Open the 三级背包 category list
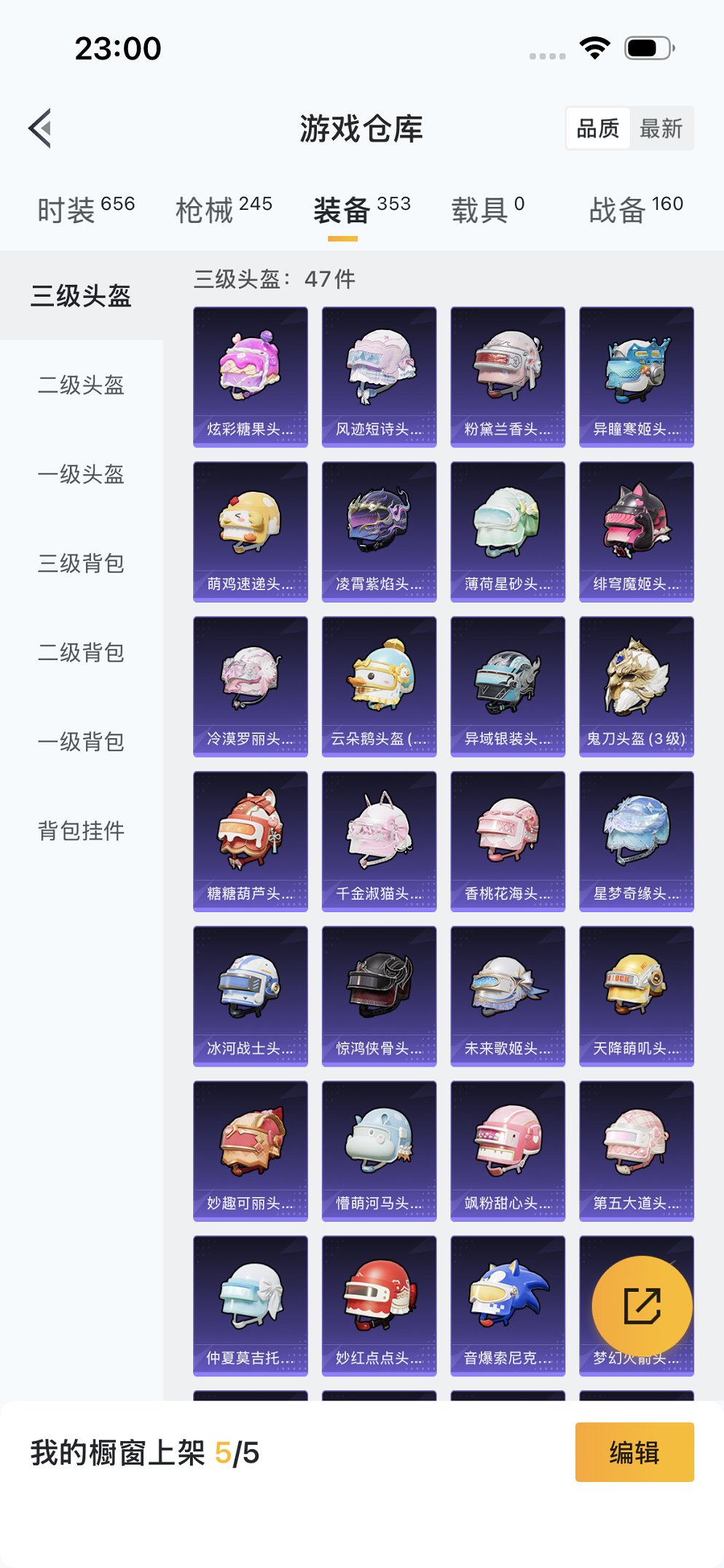This screenshot has width=724, height=1568. pos(82,564)
